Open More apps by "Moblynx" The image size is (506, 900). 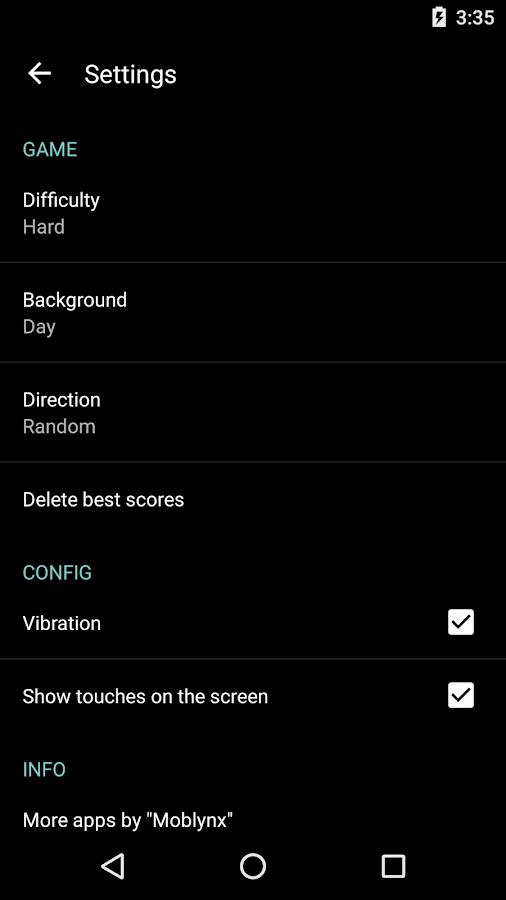(253, 820)
